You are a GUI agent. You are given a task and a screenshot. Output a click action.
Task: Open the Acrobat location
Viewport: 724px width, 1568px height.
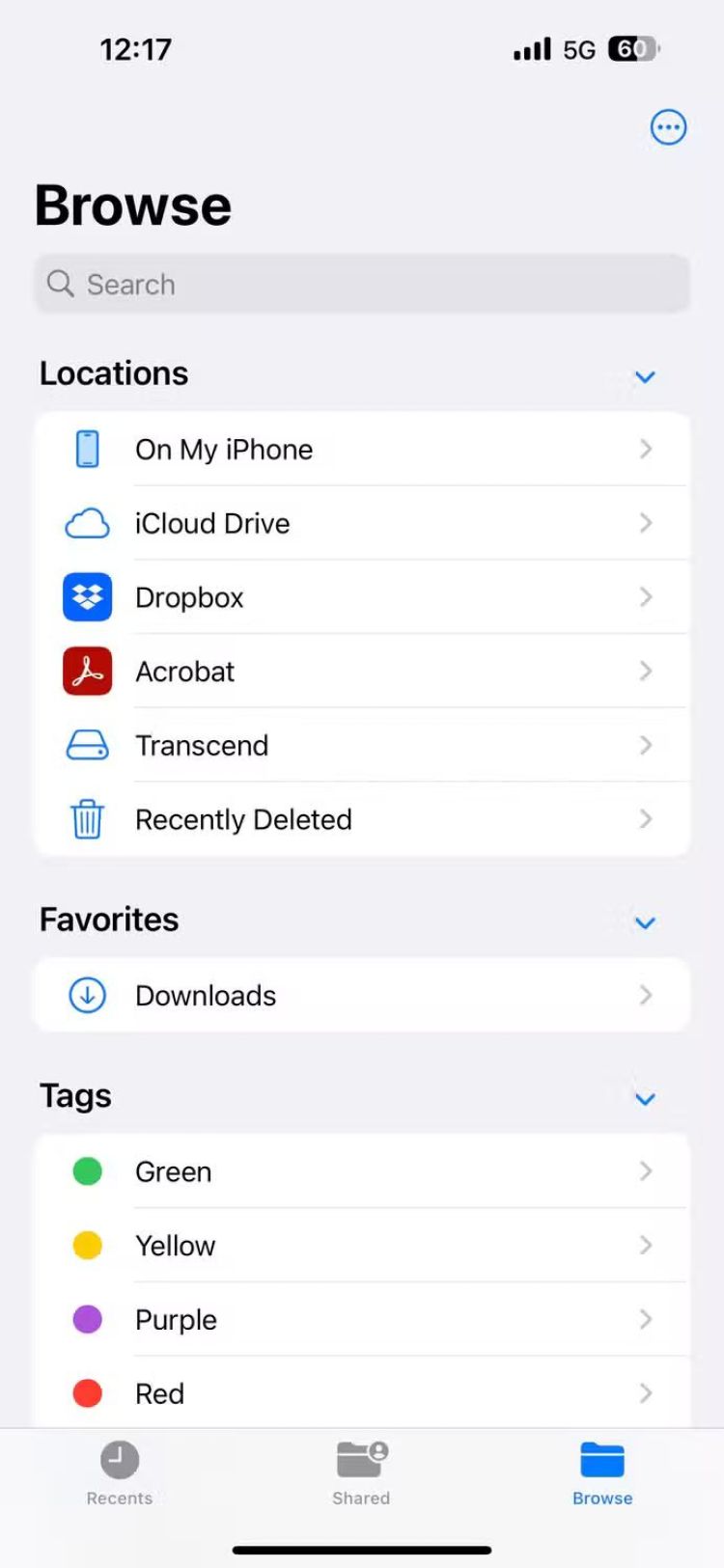pyautogui.click(x=362, y=672)
